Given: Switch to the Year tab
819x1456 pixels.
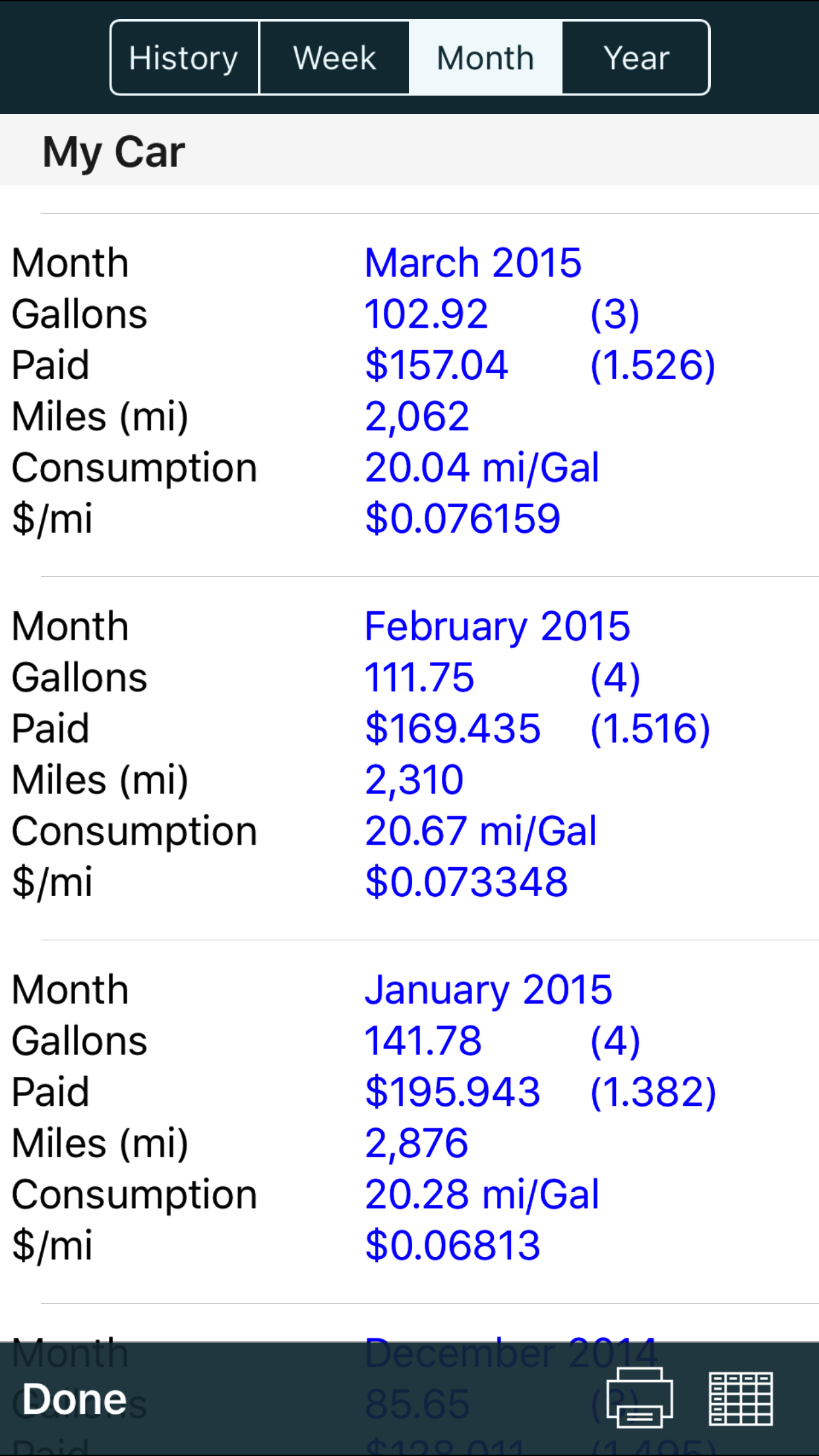Looking at the screenshot, I should click(636, 58).
